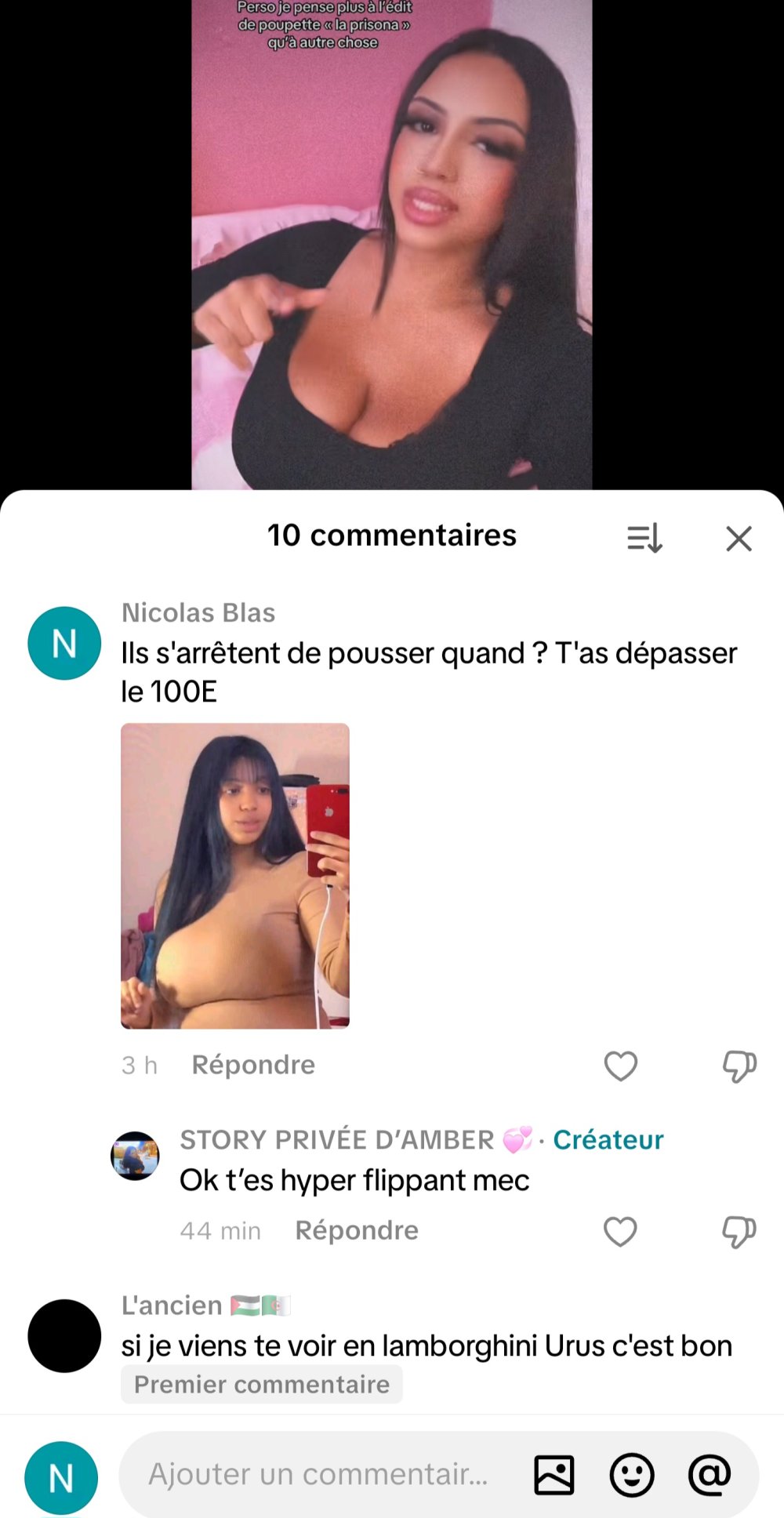Open the photo attached to Nicolas's comment
The width and height of the screenshot is (784, 1518).
(x=237, y=874)
